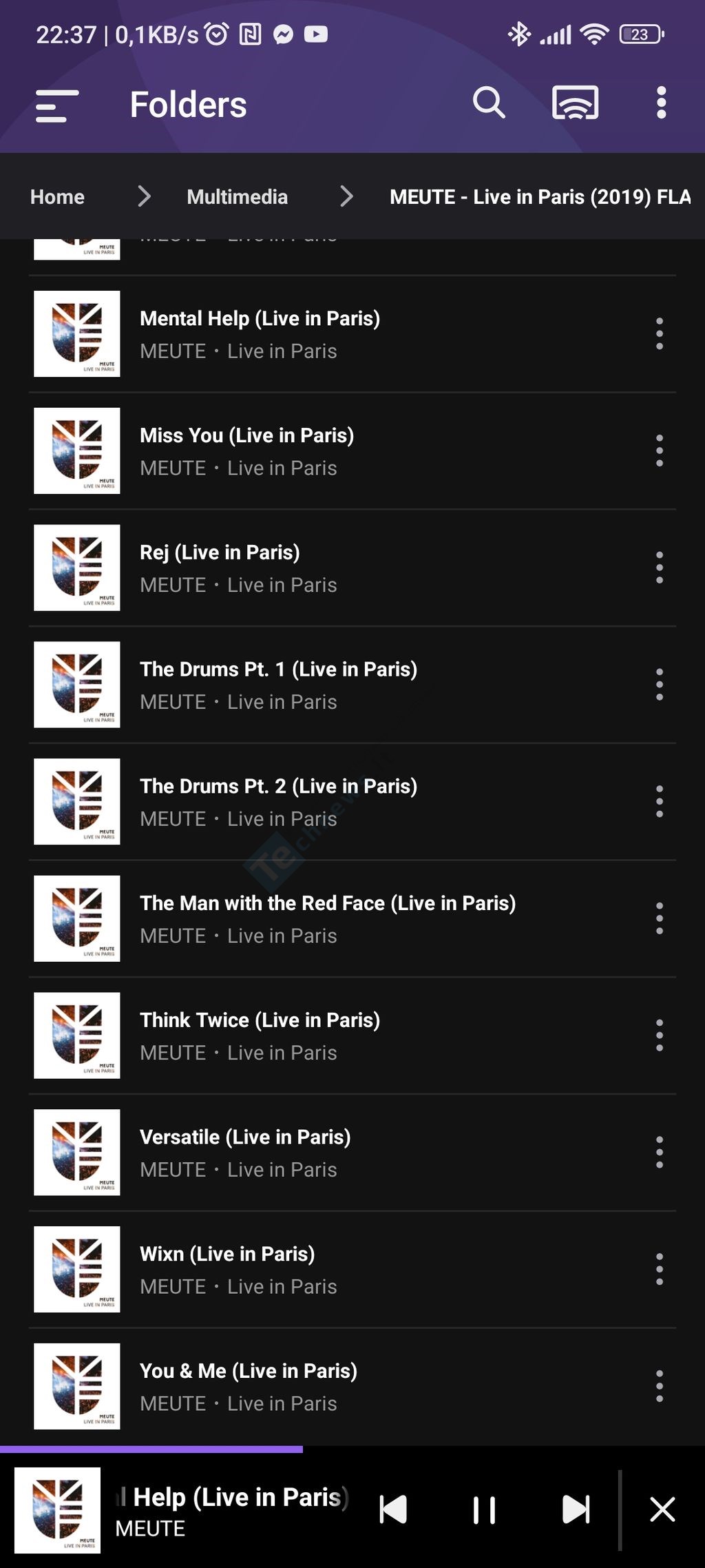Screen dimensions: 705x1568
Task: Open options for Think Twice (Live in Paris)
Action: (660, 1035)
